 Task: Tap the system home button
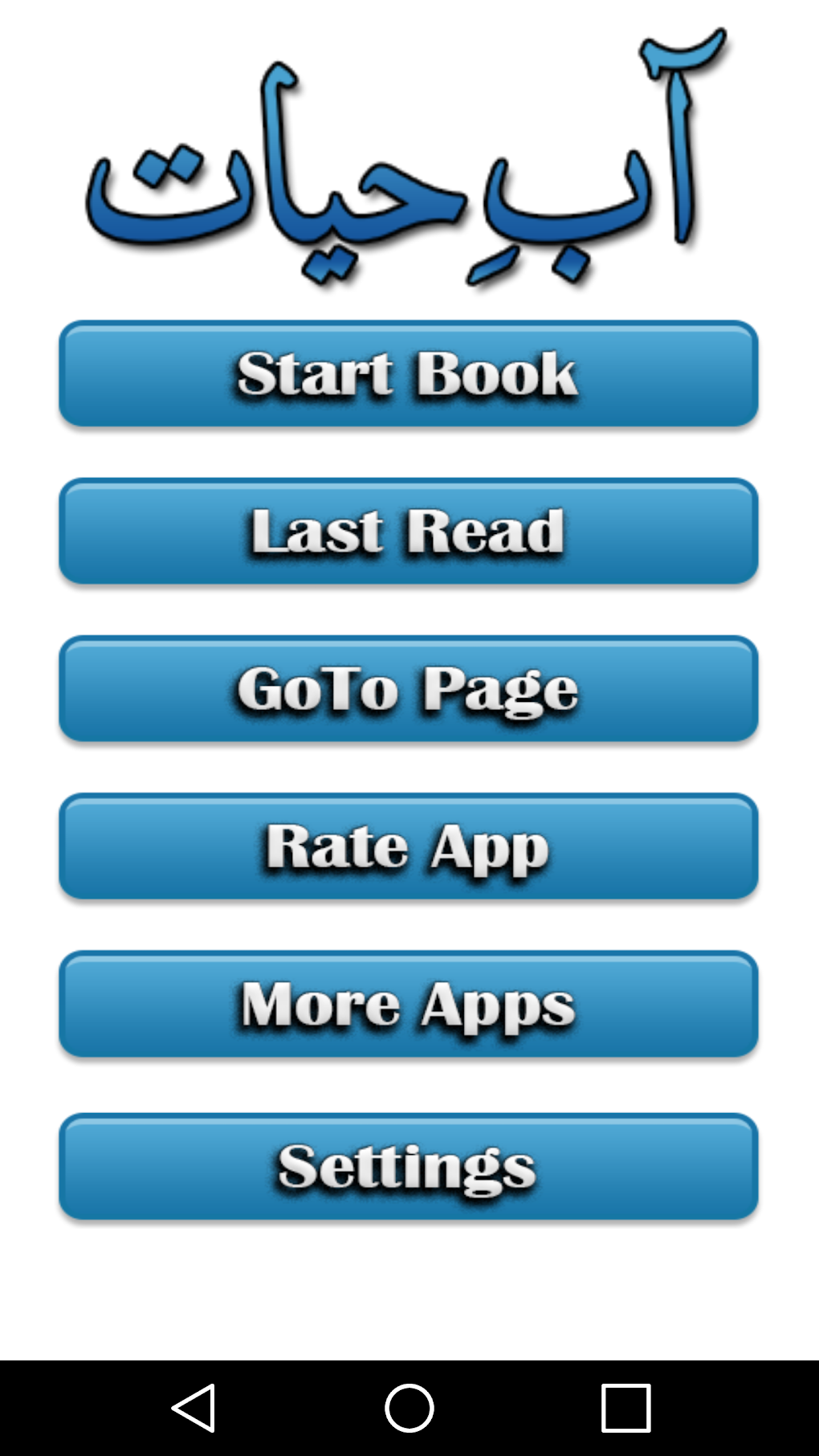click(409, 1407)
